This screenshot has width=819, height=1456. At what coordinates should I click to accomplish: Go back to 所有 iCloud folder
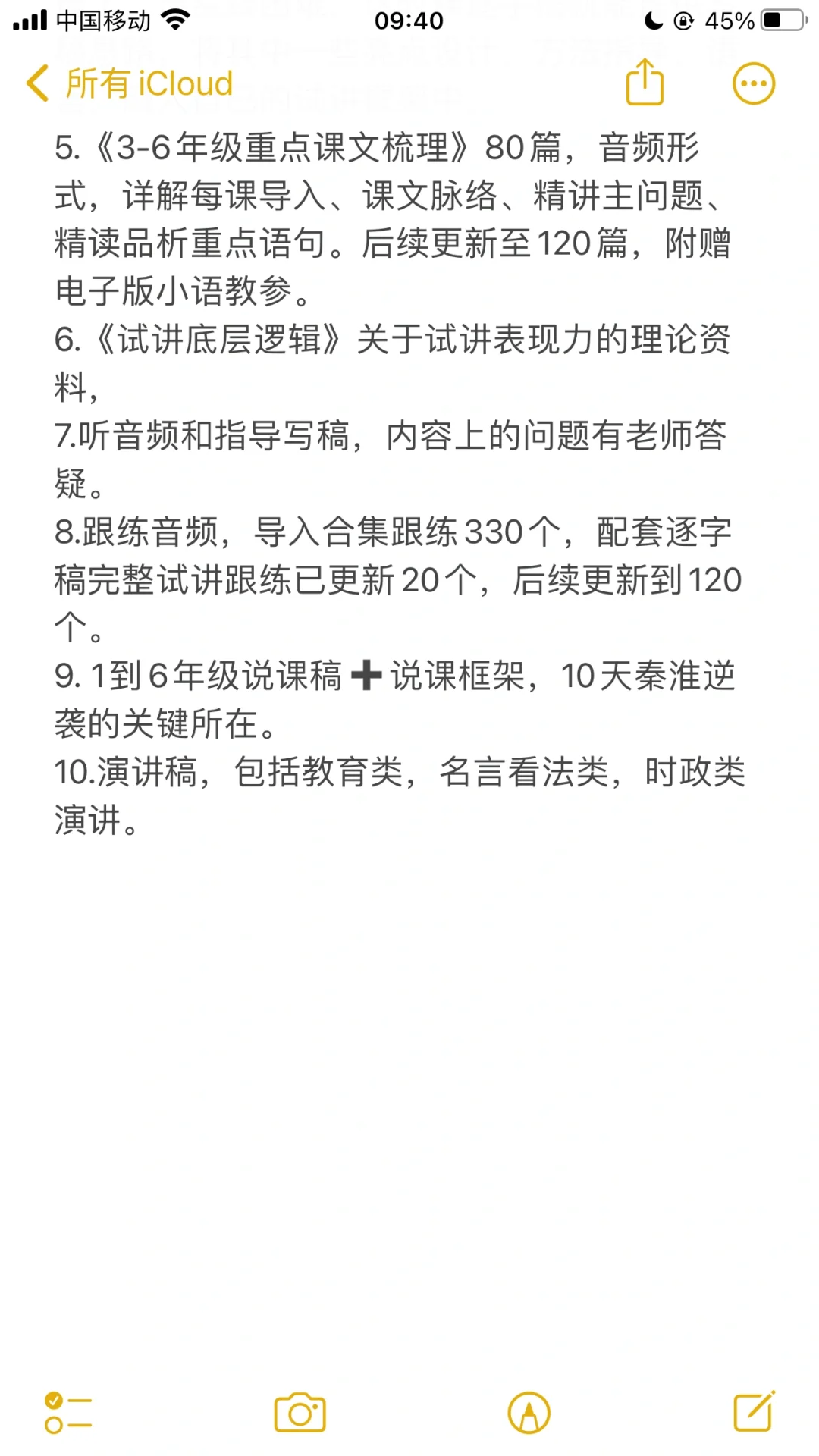click(129, 83)
